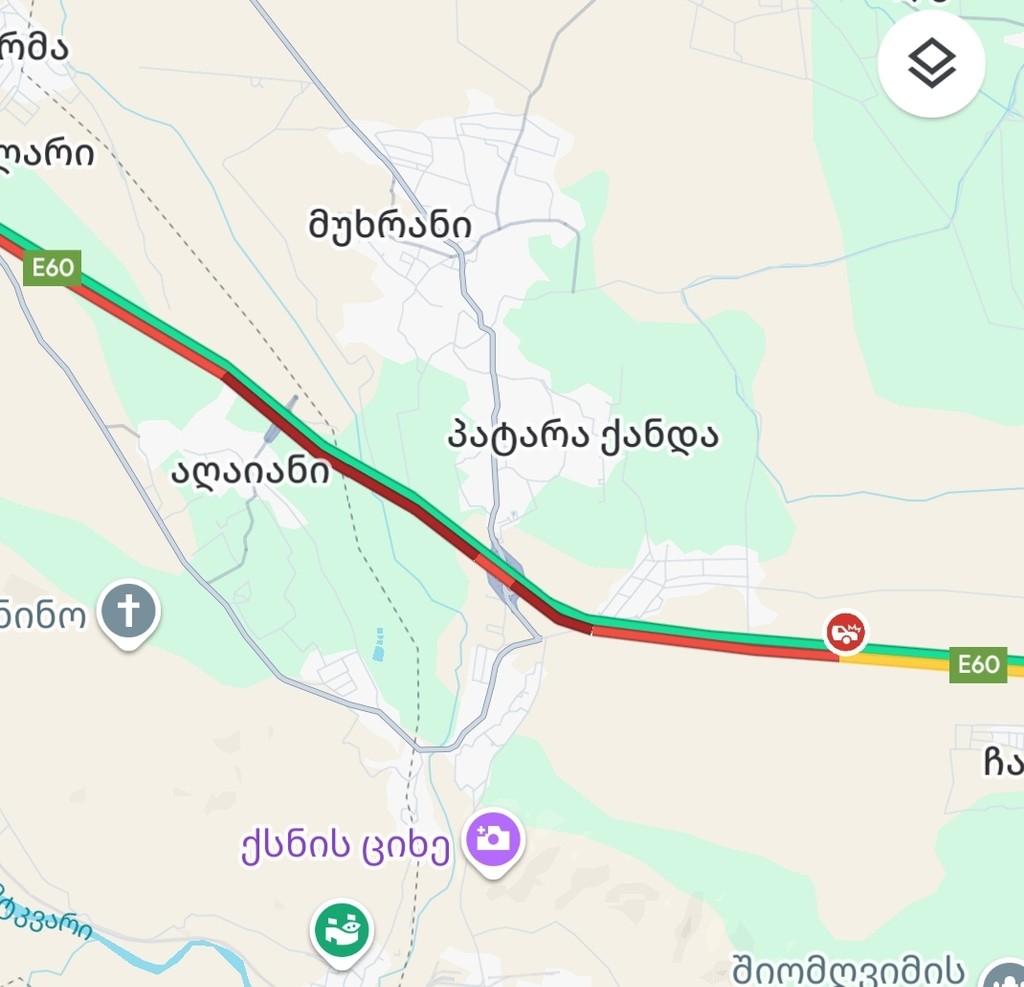Open the green fish restaurant marker
The image size is (1024, 987).
[x=342, y=931]
